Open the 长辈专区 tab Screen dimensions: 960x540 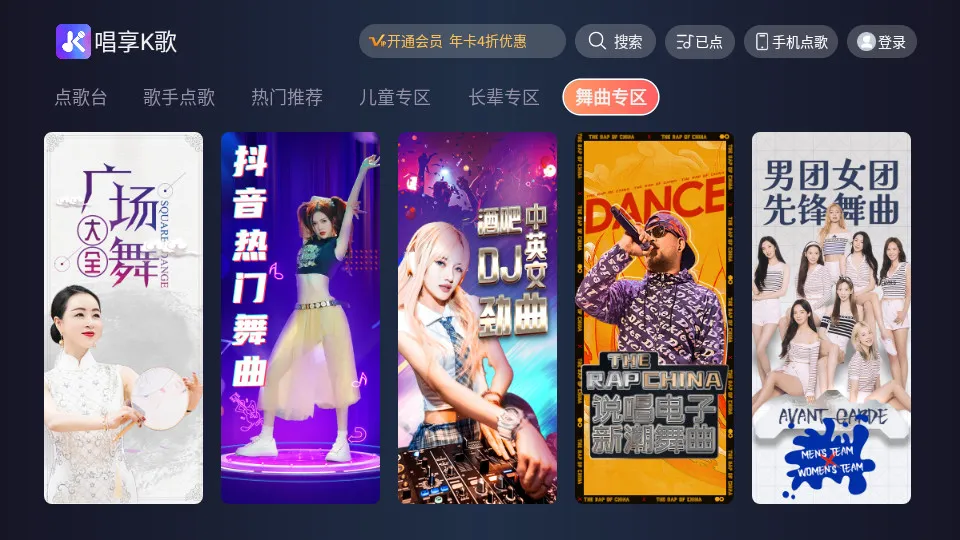click(504, 97)
